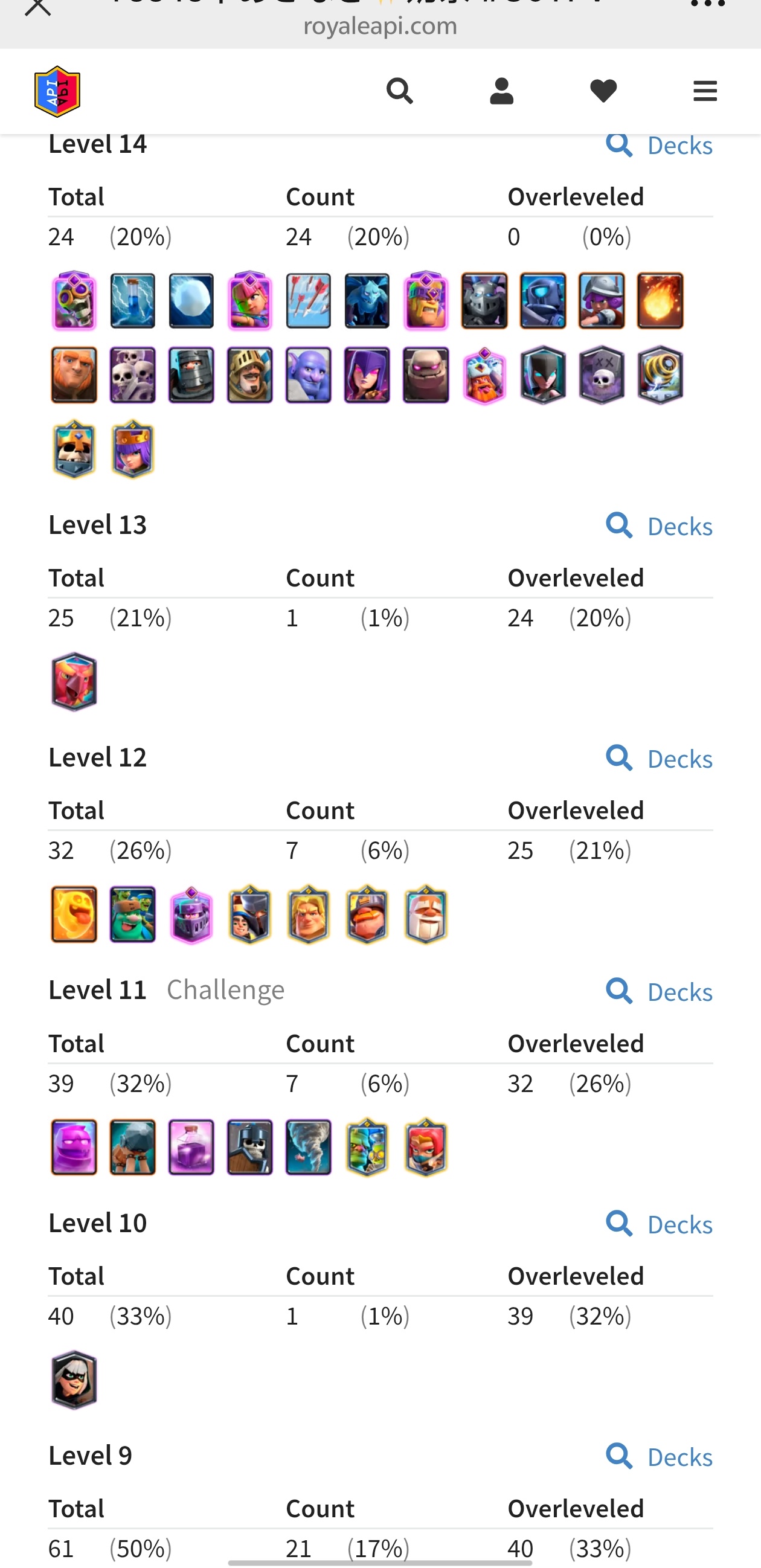Open the favorites heart
The height and width of the screenshot is (1568, 761).
[603, 91]
